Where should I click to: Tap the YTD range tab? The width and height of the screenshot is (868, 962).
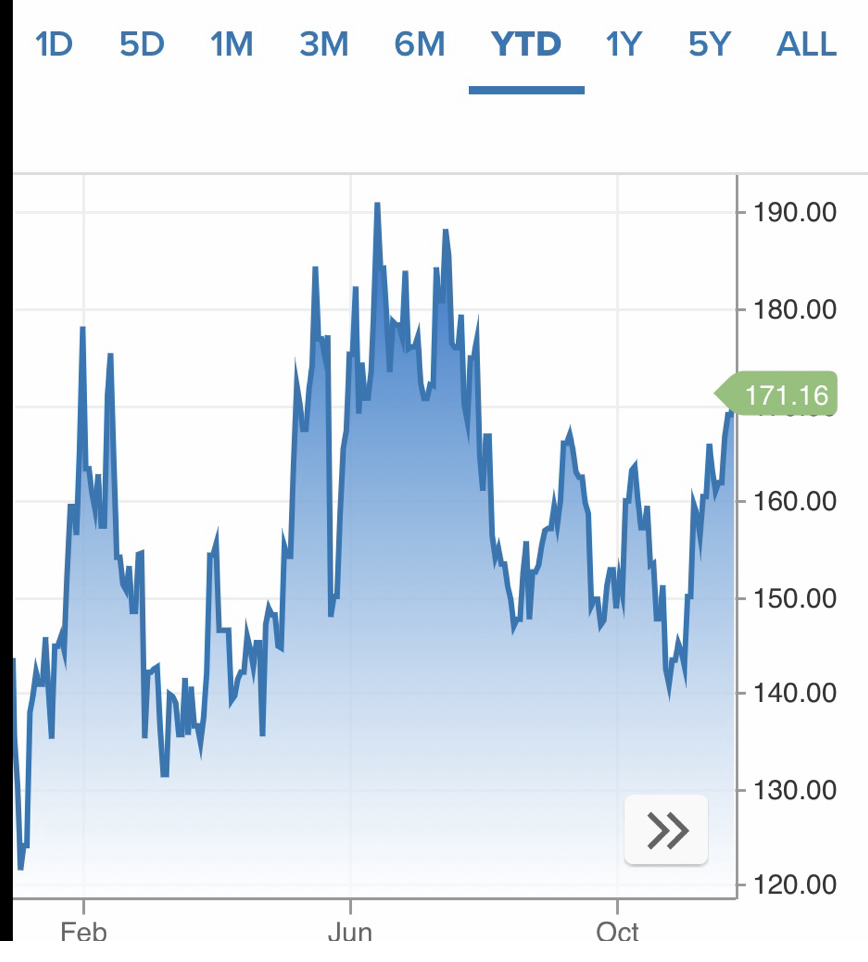tap(526, 45)
